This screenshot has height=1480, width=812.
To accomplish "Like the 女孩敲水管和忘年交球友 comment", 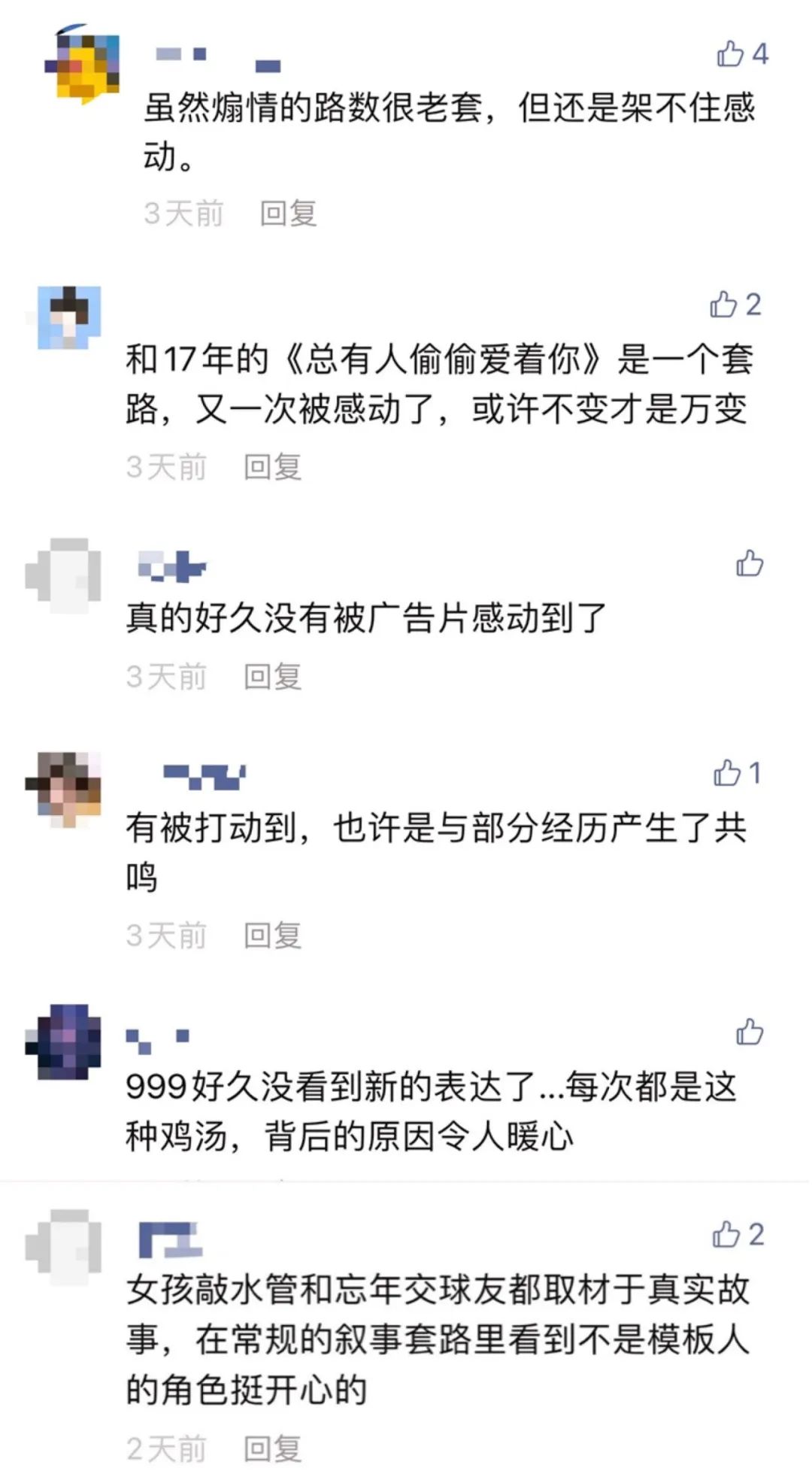I will [x=726, y=1235].
